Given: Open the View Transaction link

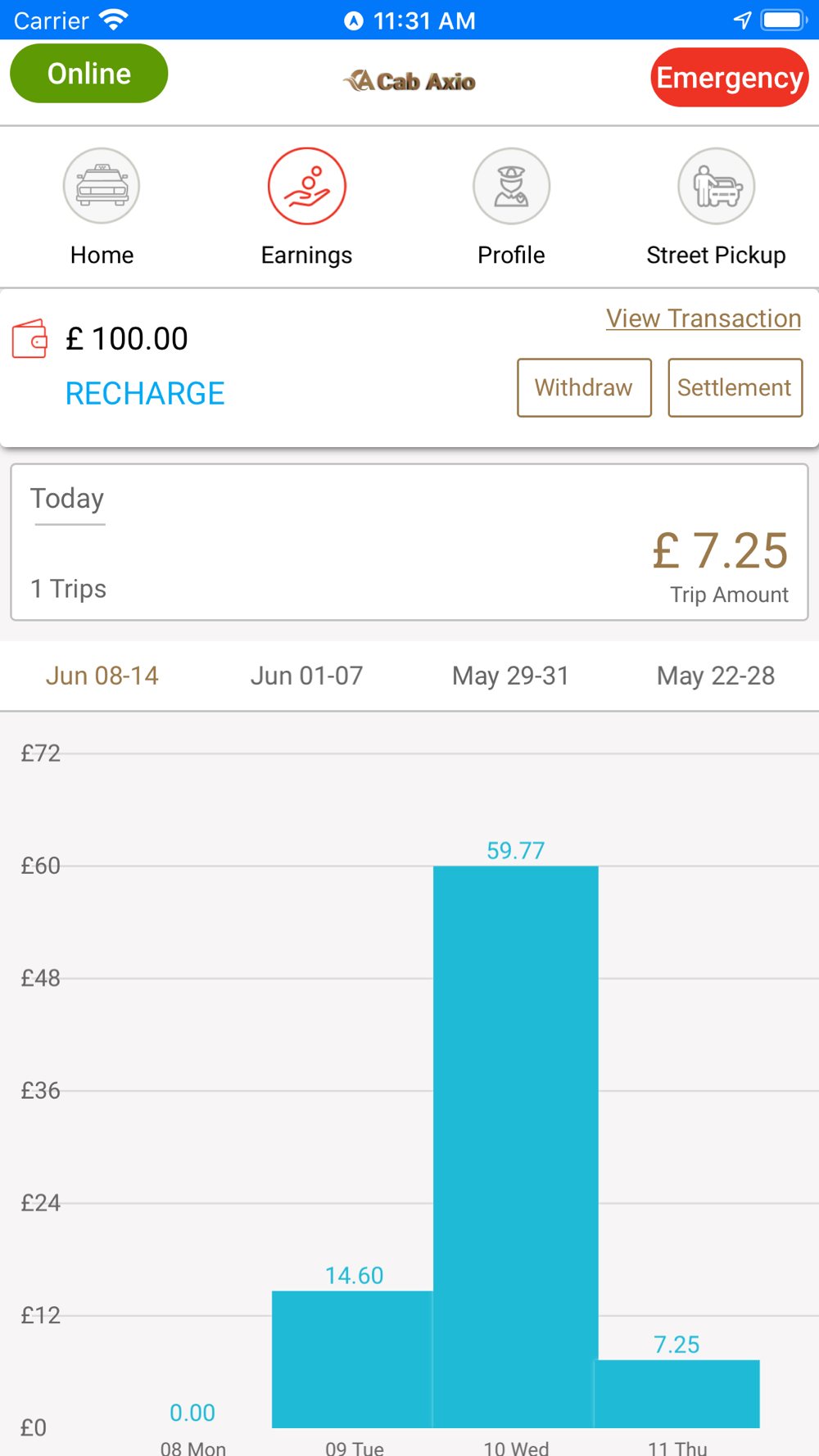Looking at the screenshot, I should (x=704, y=319).
